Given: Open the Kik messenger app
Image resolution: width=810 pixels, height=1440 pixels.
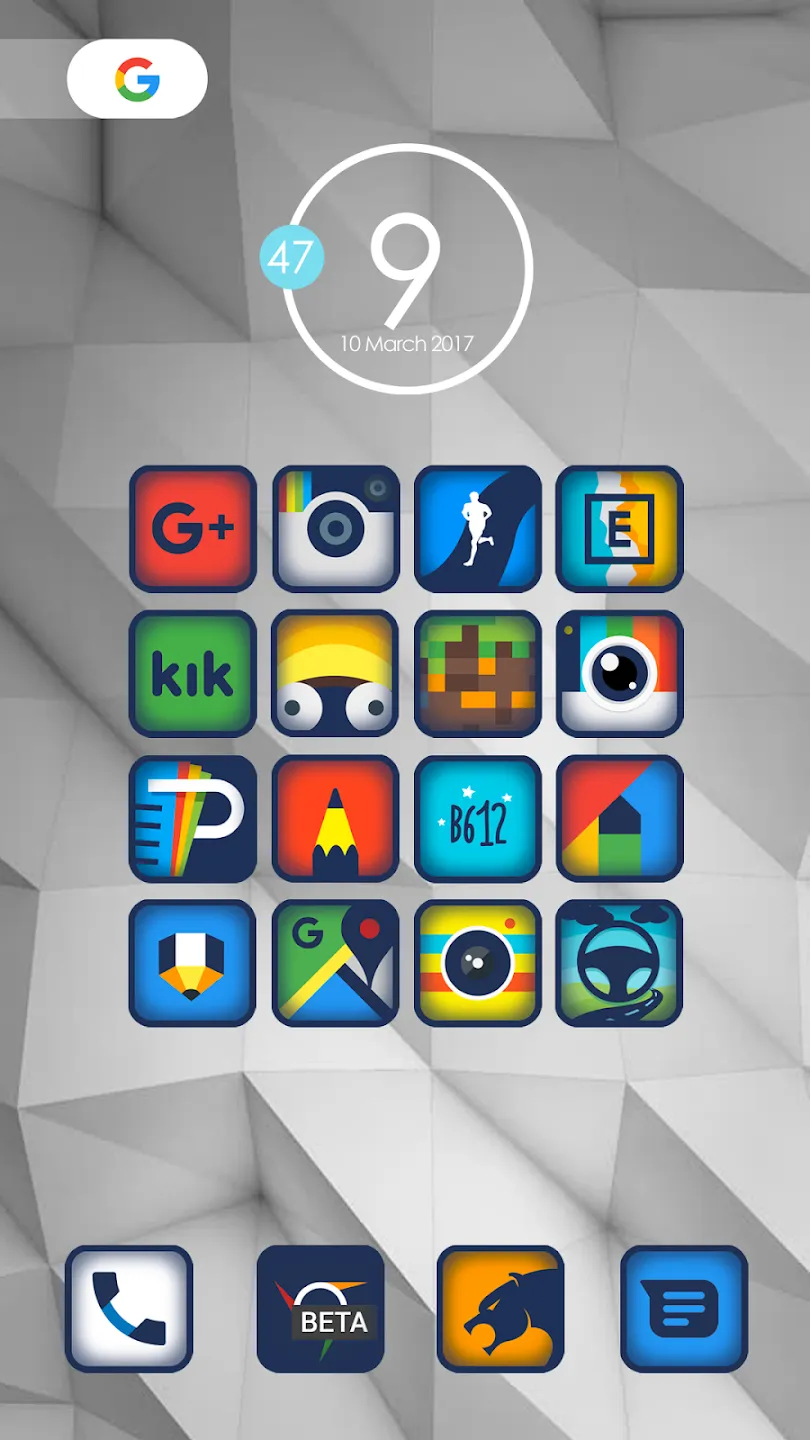Looking at the screenshot, I should [193, 674].
